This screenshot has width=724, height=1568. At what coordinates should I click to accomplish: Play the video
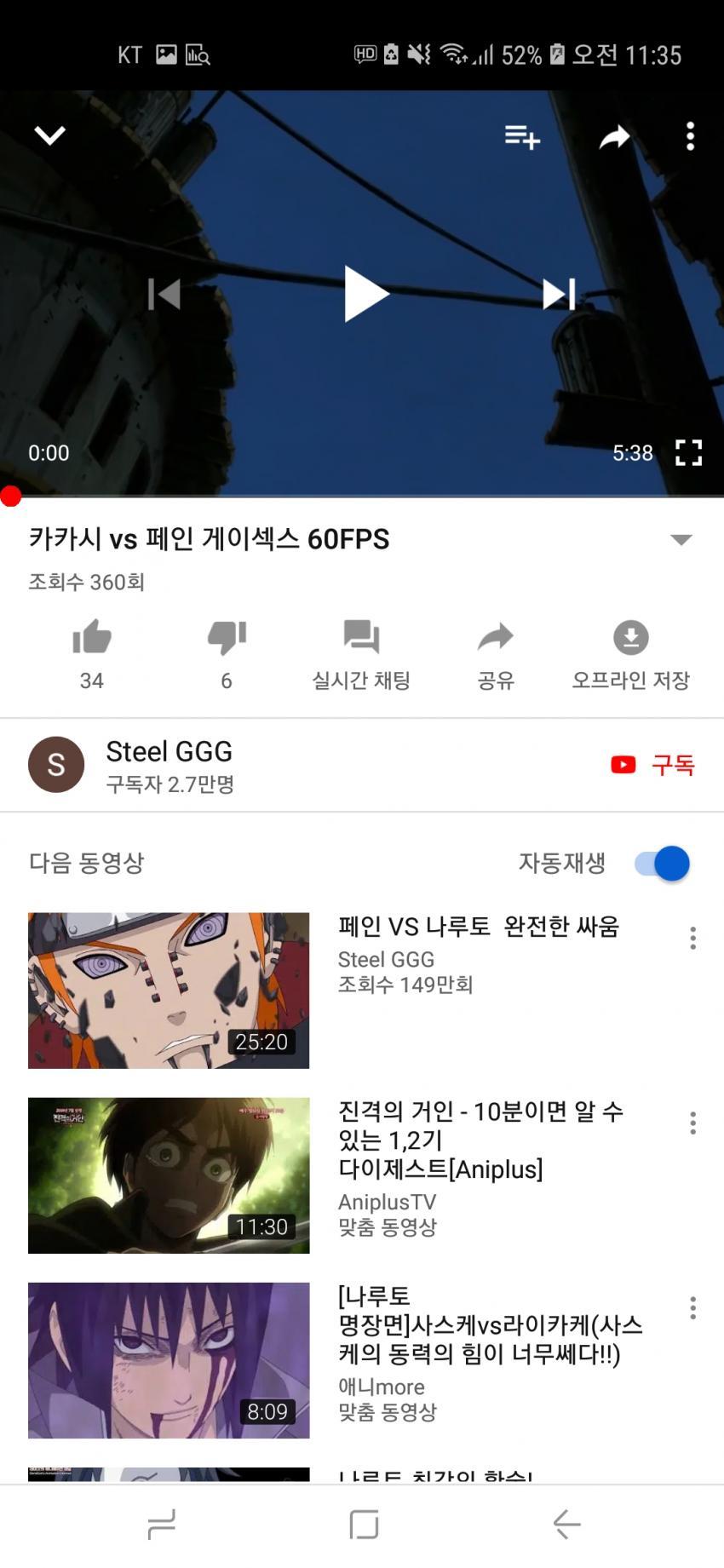(x=365, y=295)
